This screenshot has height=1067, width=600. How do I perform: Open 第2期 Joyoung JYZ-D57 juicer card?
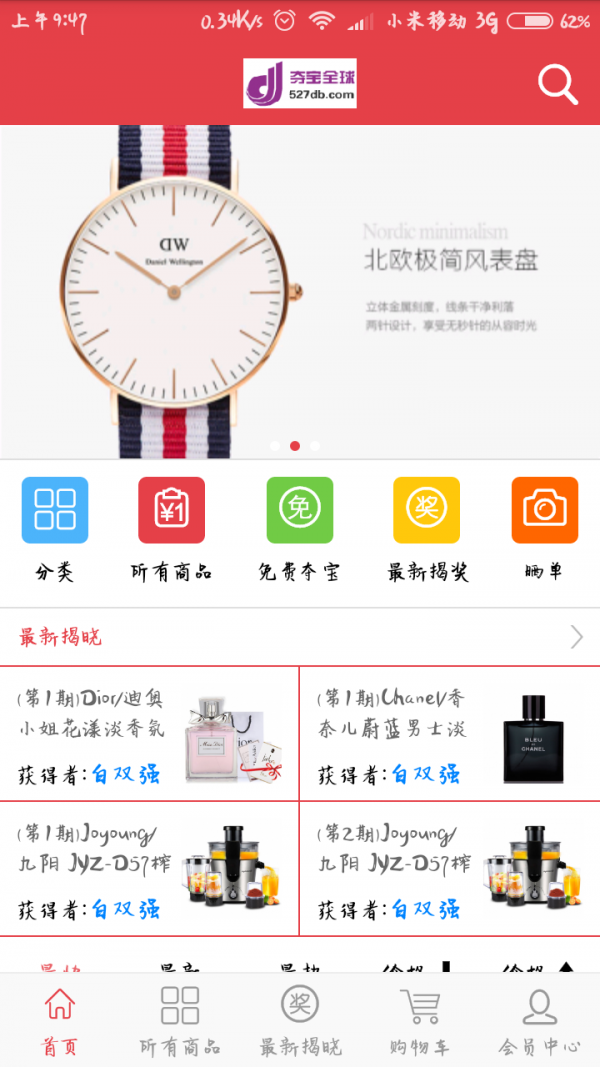(450, 868)
